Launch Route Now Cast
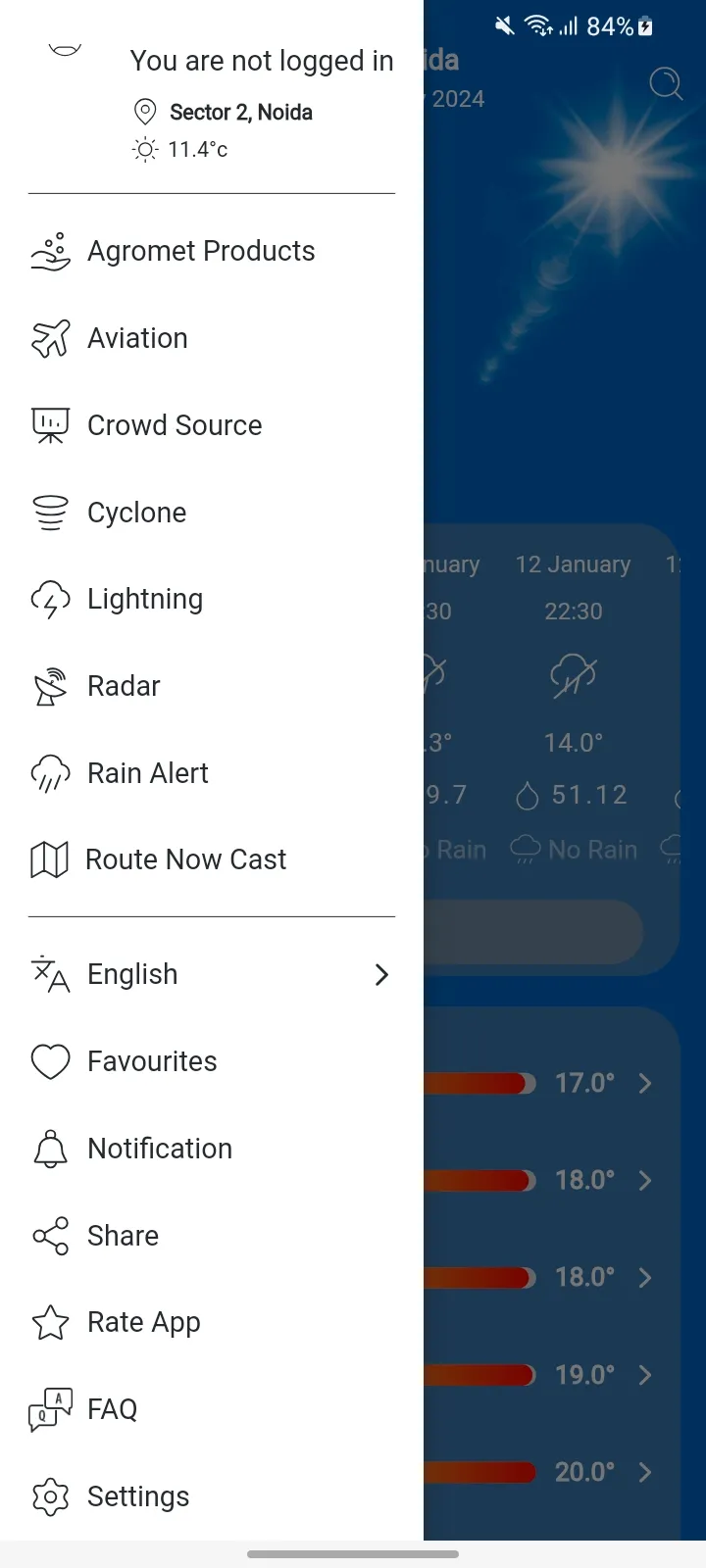Image resolution: width=706 pixels, height=1568 pixels. [x=185, y=860]
